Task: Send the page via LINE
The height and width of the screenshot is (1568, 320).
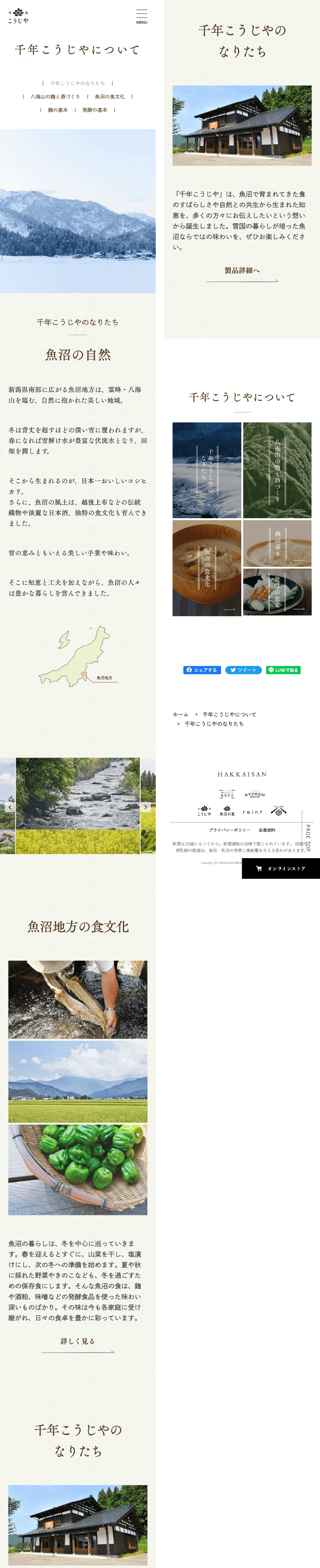Action: (283, 670)
